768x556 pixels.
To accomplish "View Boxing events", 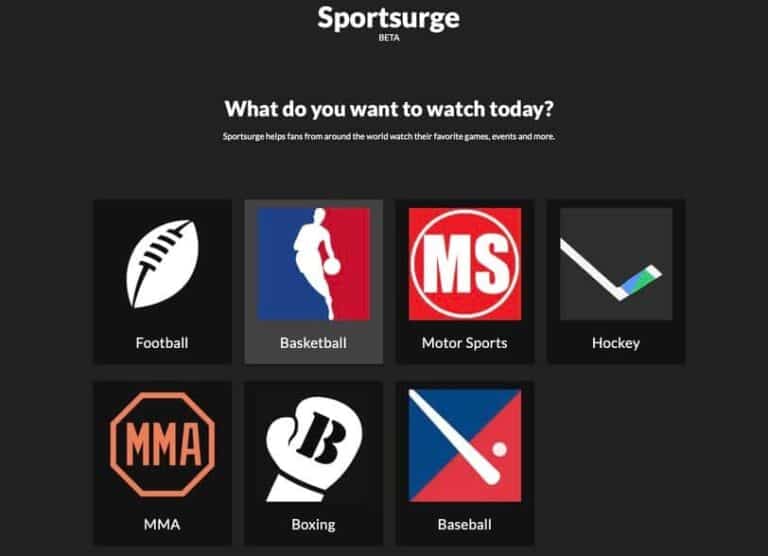I will coord(313,462).
